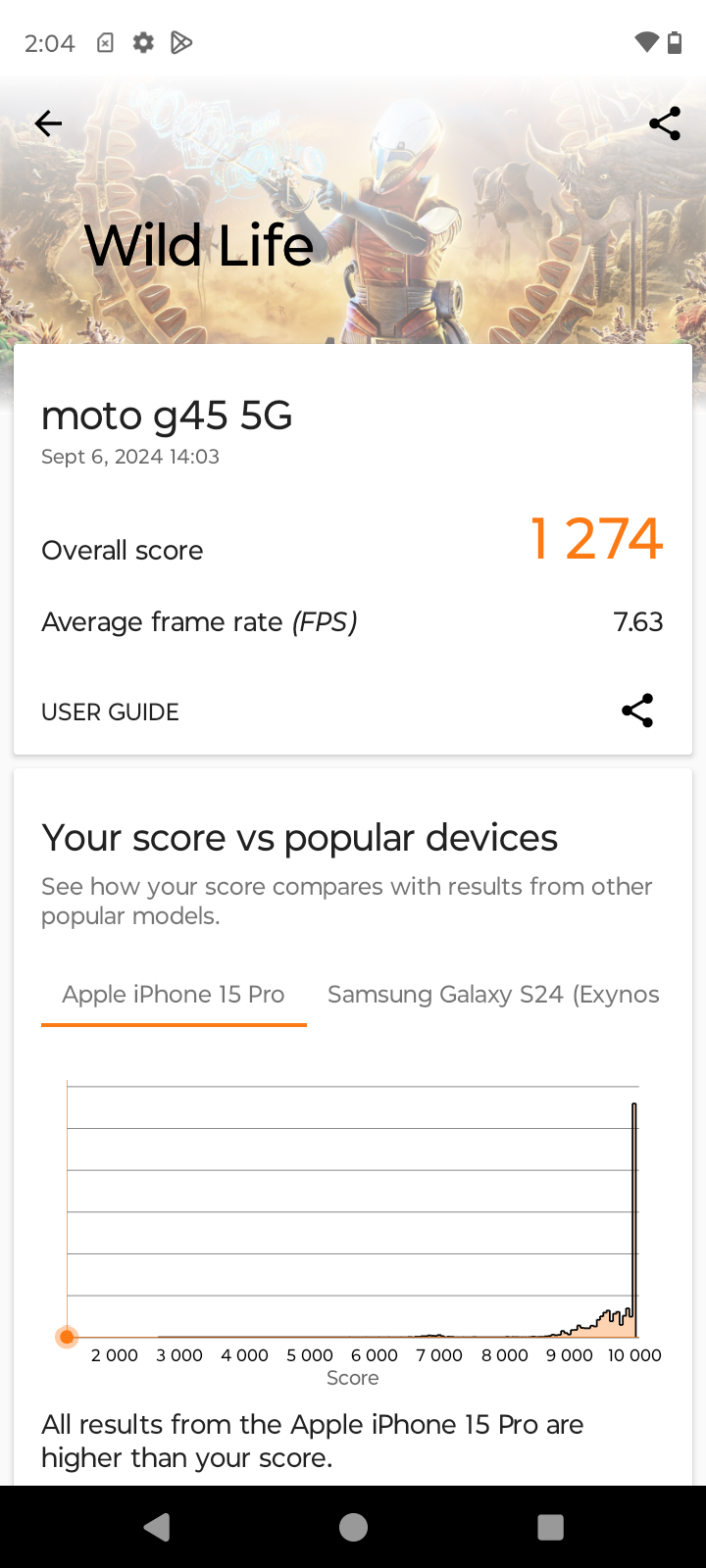The image size is (706, 1568).
Task: Open recent apps with the square button
Action: [550, 1525]
